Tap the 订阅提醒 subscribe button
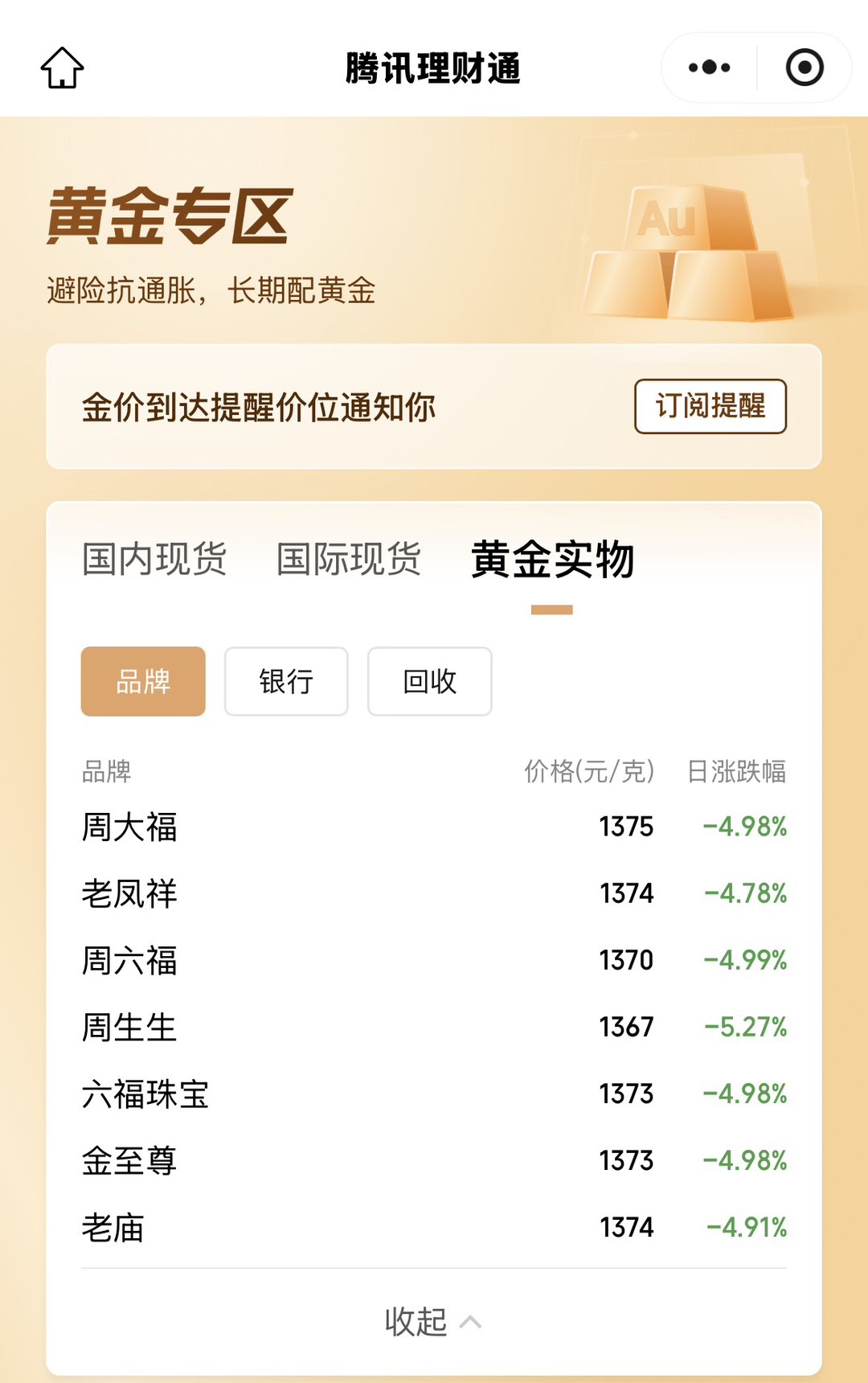The height and width of the screenshot is (1383, 868). click(x=710, y=406)
